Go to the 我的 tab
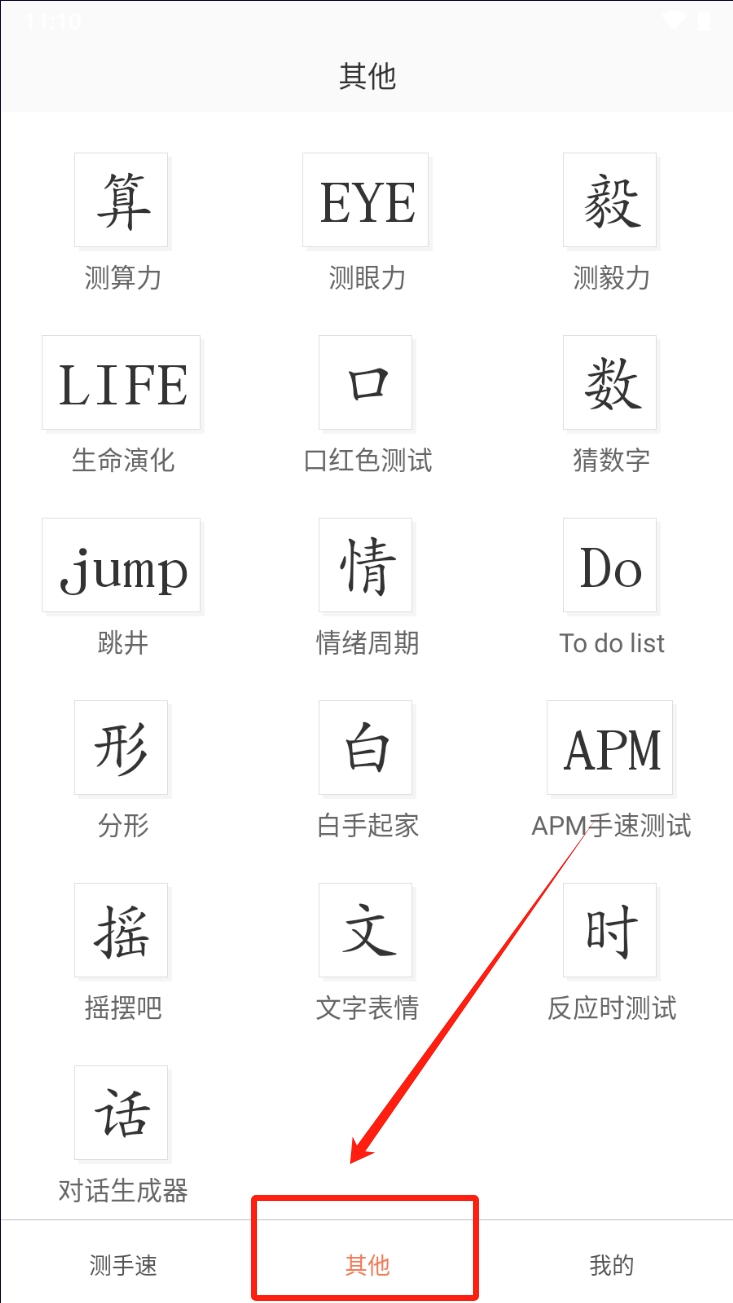 [611, 1265]
